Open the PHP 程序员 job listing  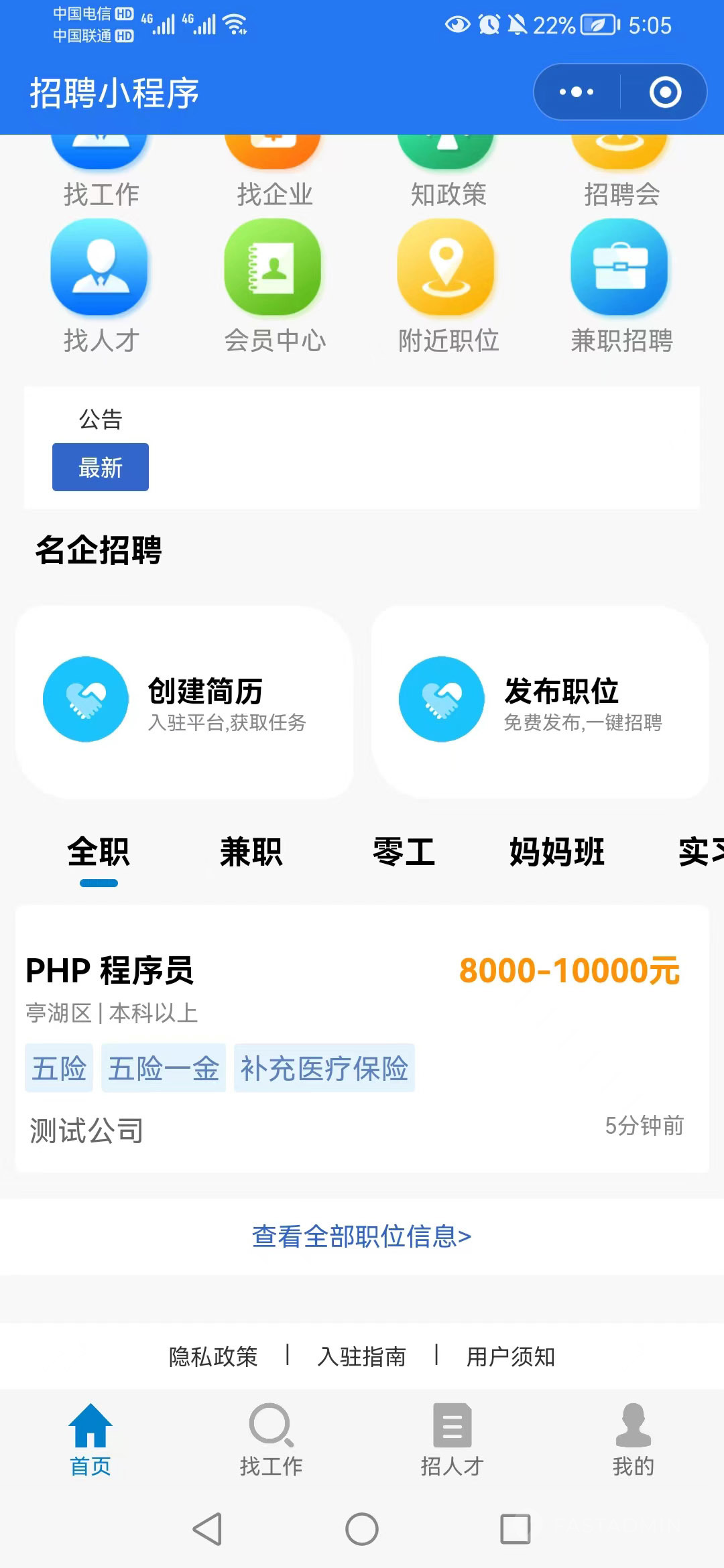(362, 1039)
